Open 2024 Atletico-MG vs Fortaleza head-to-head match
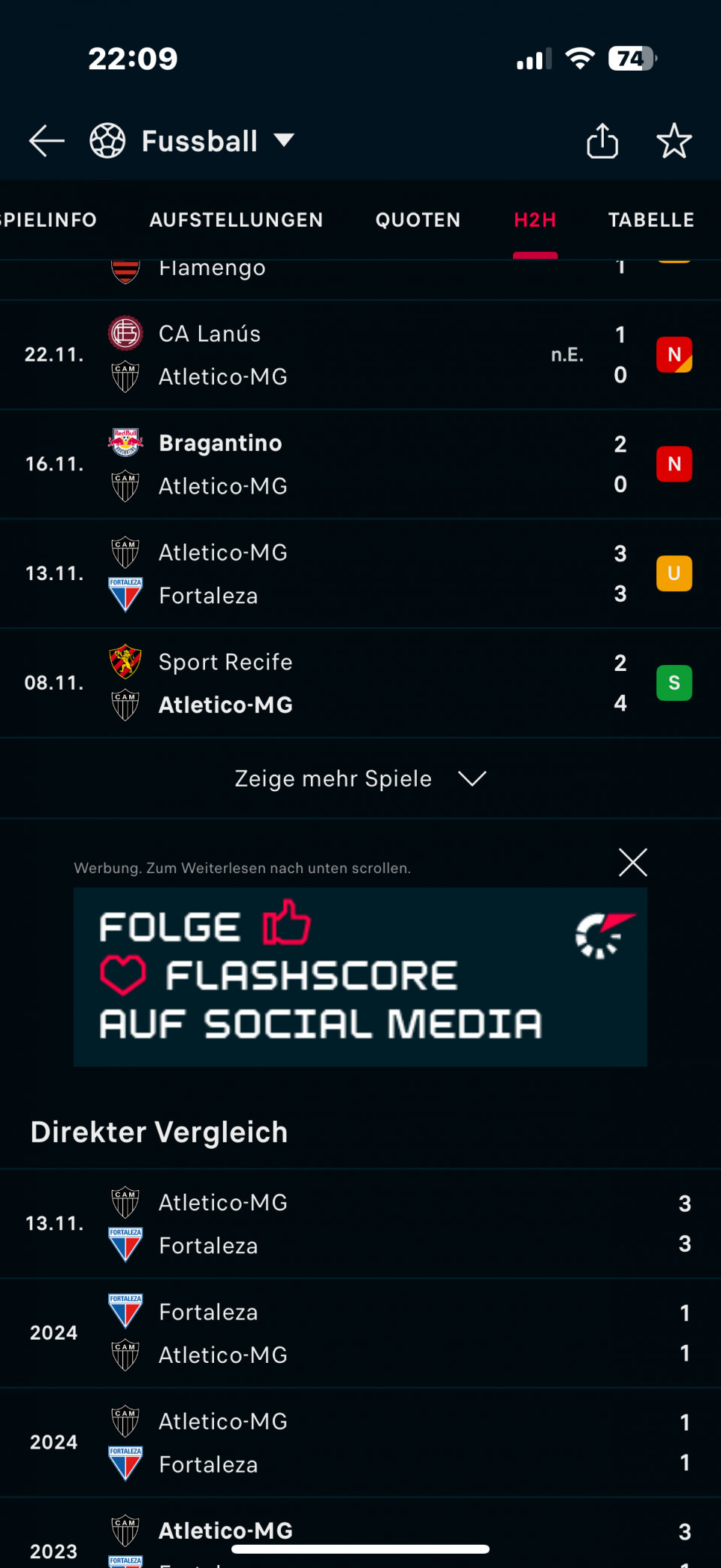The height and width of the screenshot is (1568, 721). coord(360,1443)
